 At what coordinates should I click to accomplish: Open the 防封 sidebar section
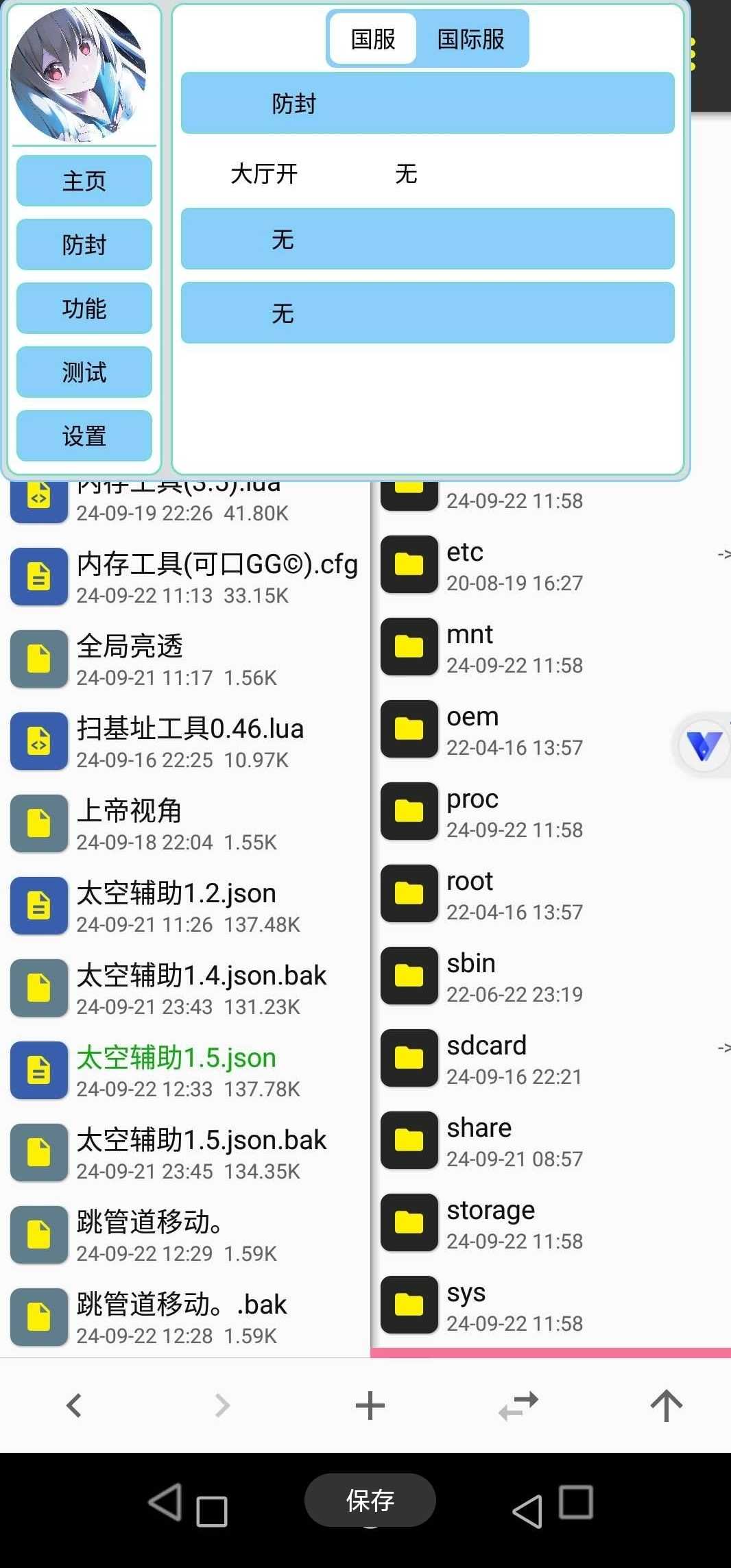click(x=84, y=245)
